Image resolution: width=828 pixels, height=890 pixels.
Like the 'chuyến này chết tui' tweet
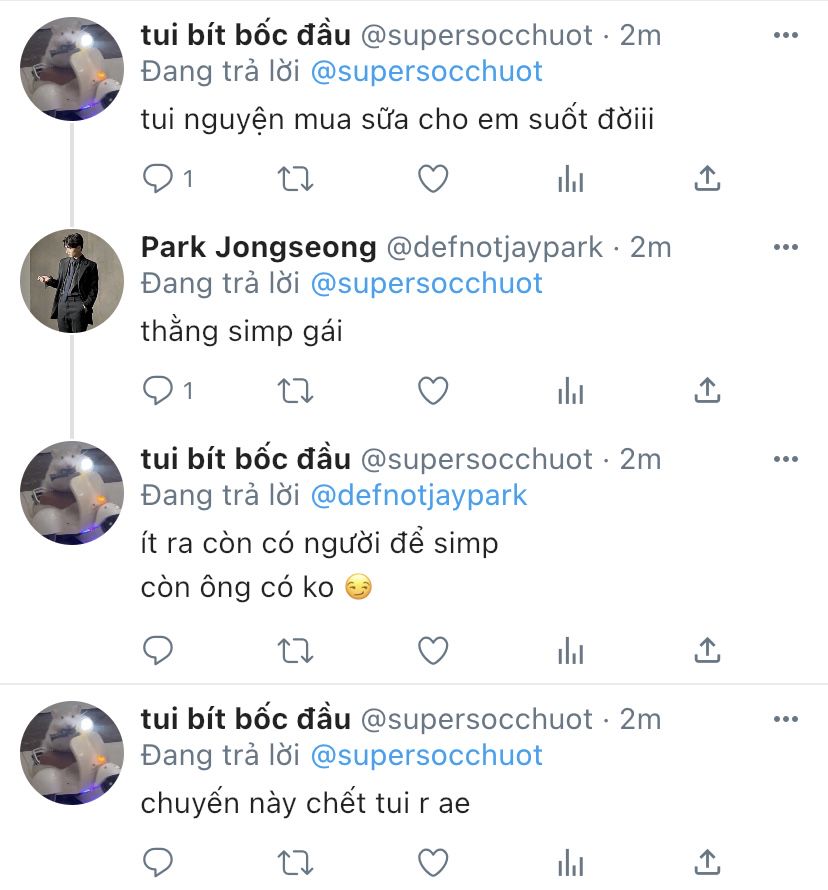click(432, 862)
